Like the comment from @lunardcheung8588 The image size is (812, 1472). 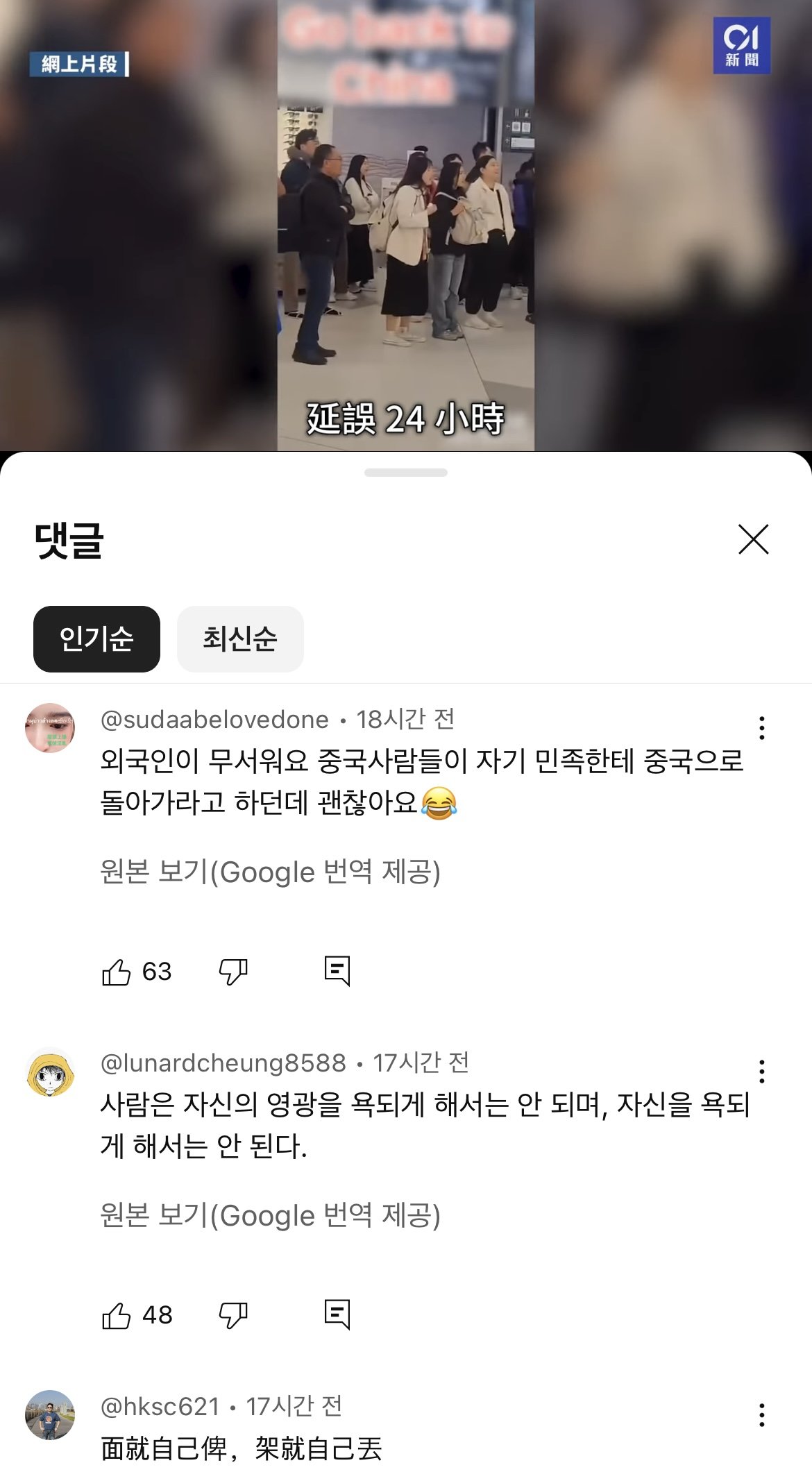(x=117, y=1315)
